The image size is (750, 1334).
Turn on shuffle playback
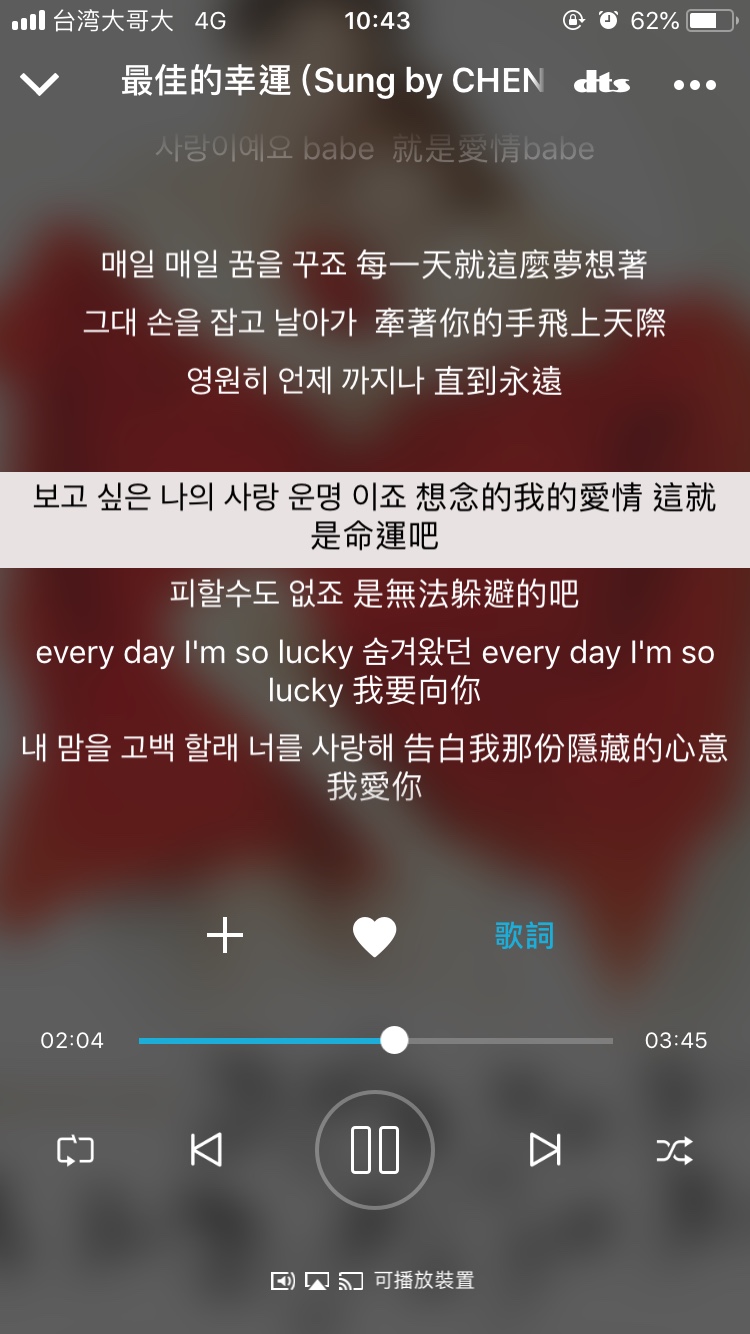click(674, 1151)
